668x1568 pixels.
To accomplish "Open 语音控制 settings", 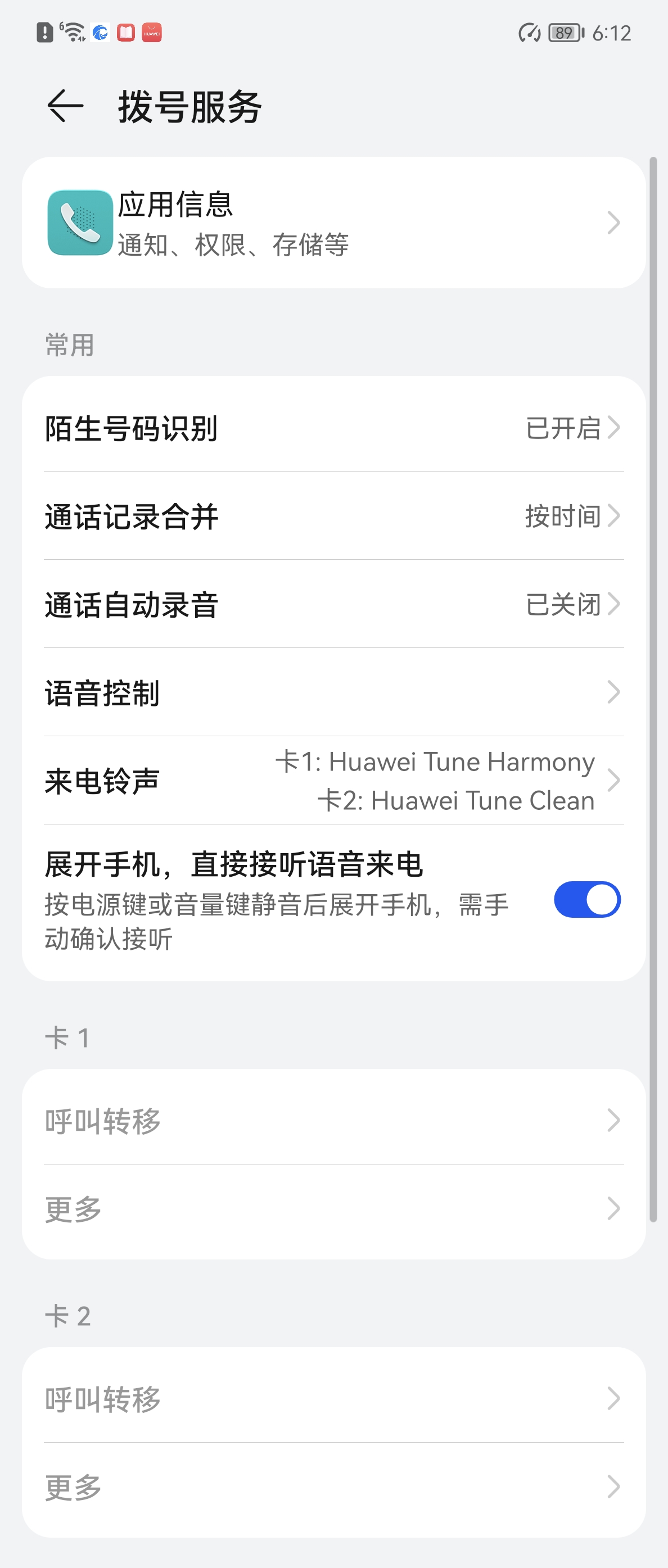I will (333, 693).
